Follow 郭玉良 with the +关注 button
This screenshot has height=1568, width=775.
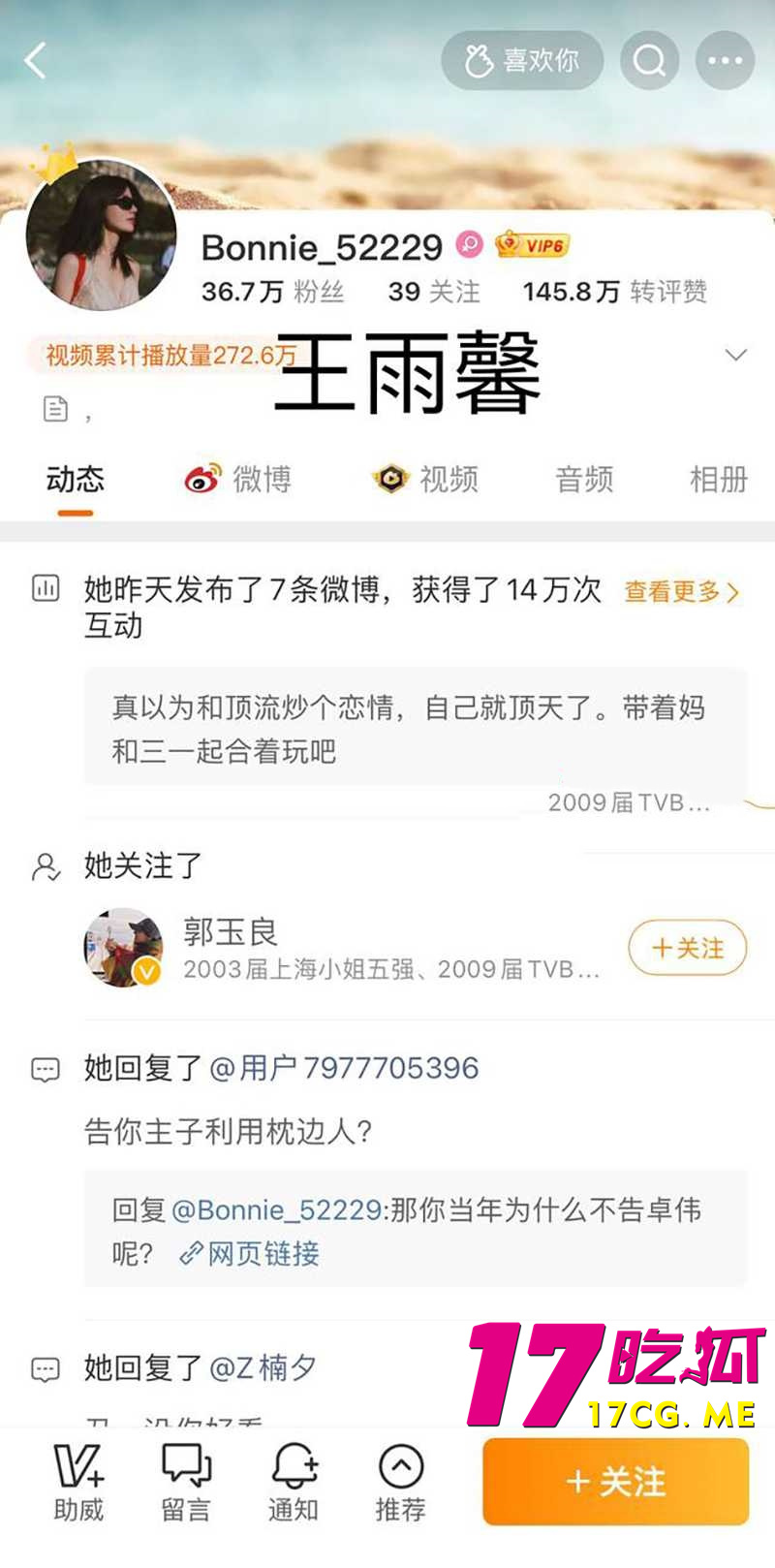click(687, 948)
